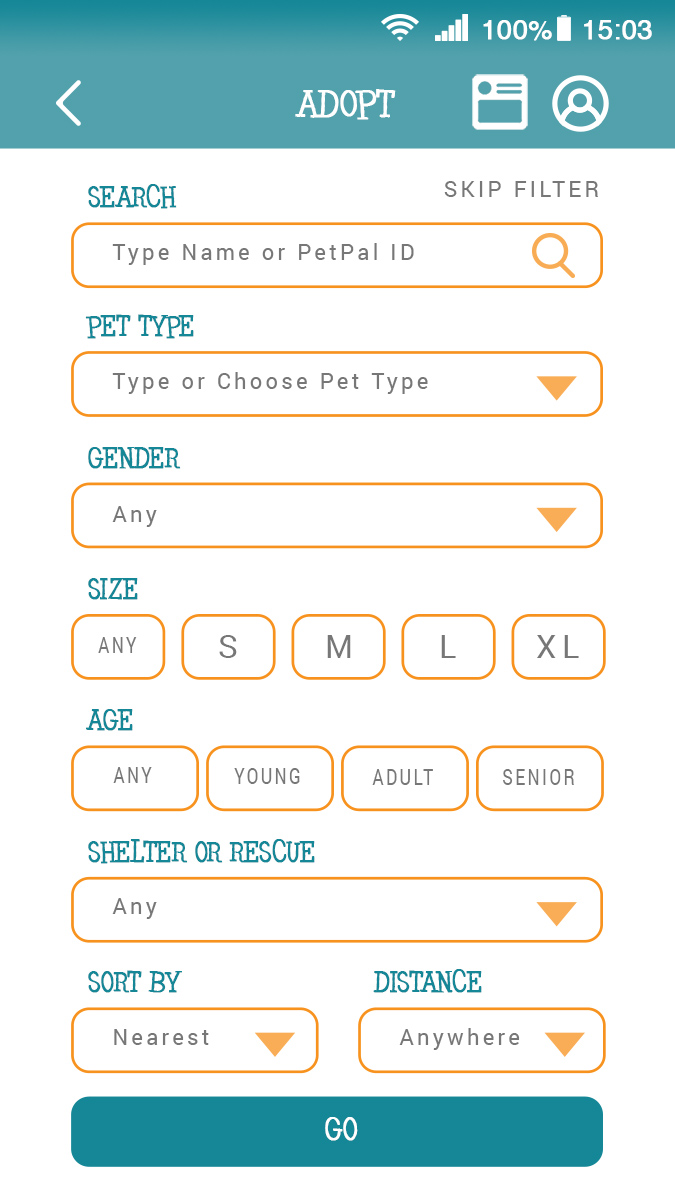This screenshot has width=675, height=1201.
Task: Go back using the header arrow
Action: [68, 103]
